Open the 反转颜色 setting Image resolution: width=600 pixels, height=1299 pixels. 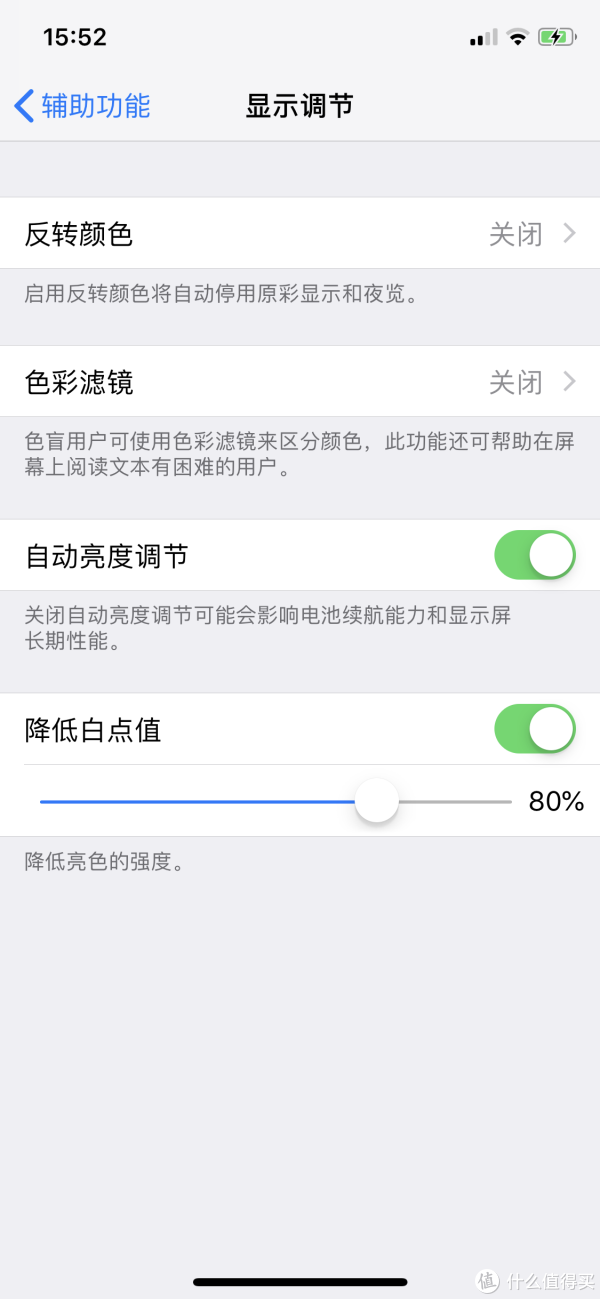[300, 234]
